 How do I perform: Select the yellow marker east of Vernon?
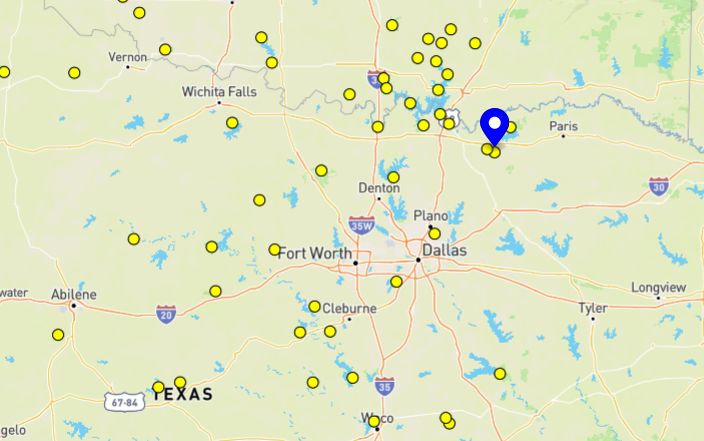click(165, 50)
